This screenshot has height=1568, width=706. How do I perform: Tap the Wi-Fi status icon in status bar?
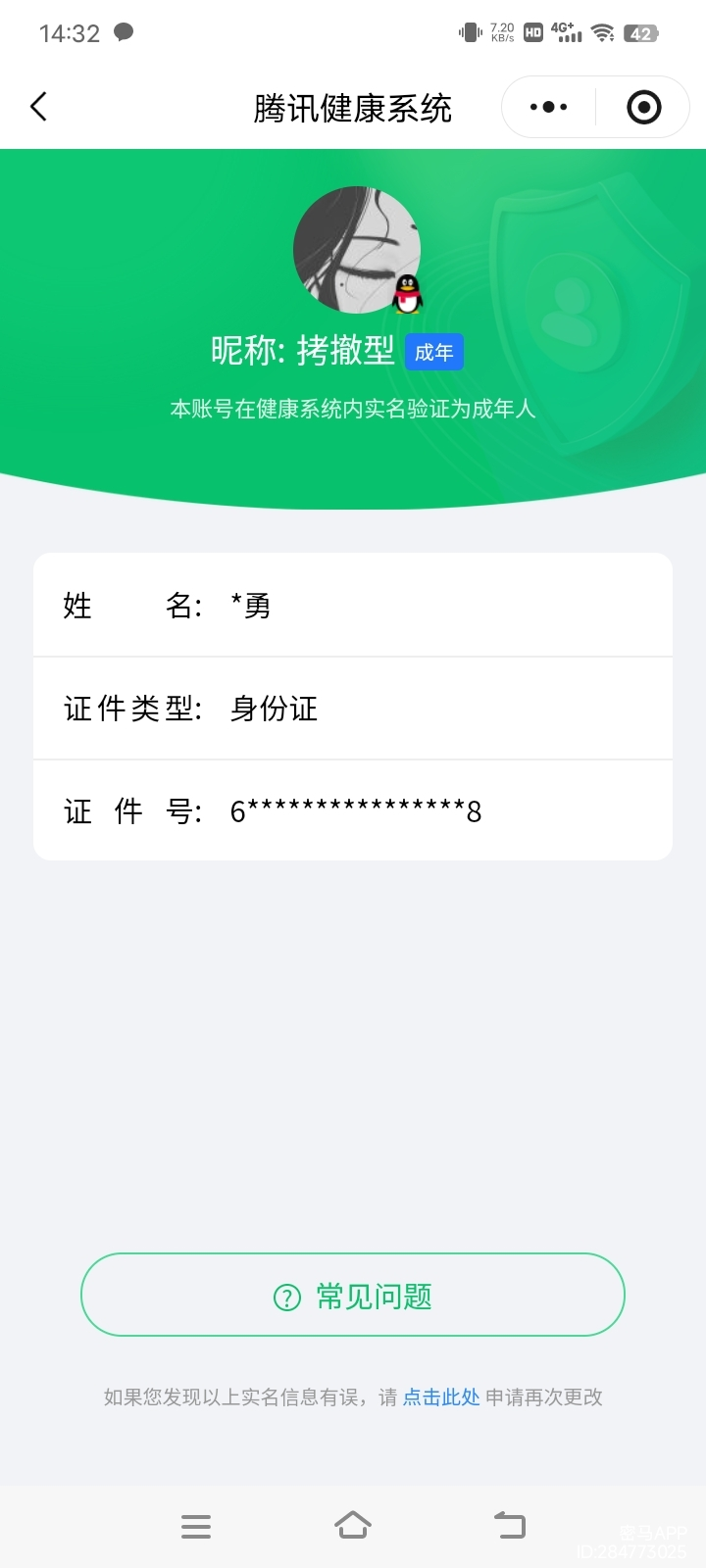click(x=601, y=31)
